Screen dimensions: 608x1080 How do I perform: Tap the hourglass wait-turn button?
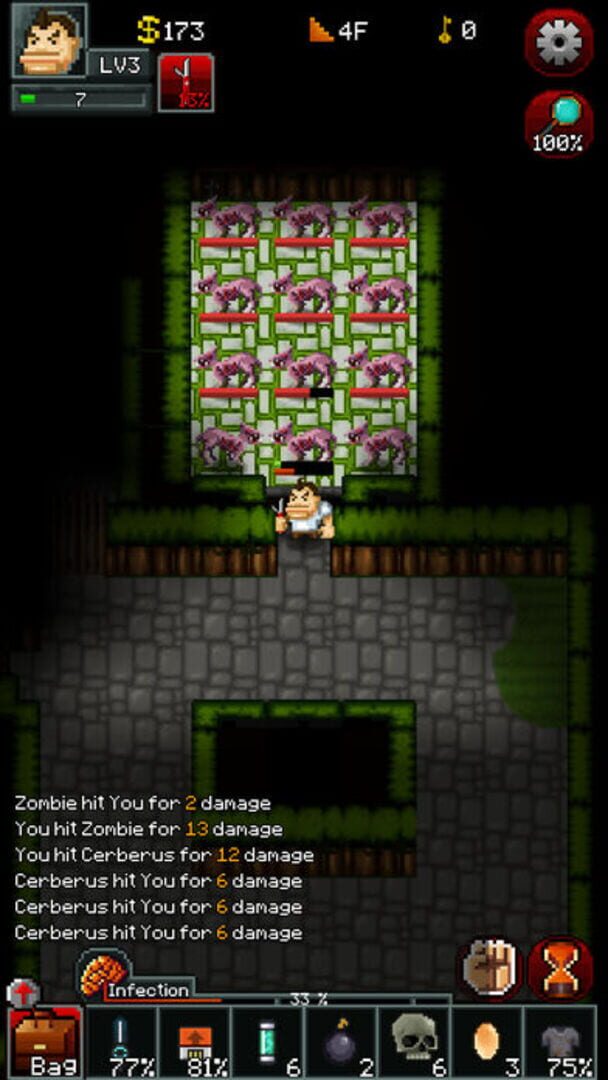[x=559, y=968]
